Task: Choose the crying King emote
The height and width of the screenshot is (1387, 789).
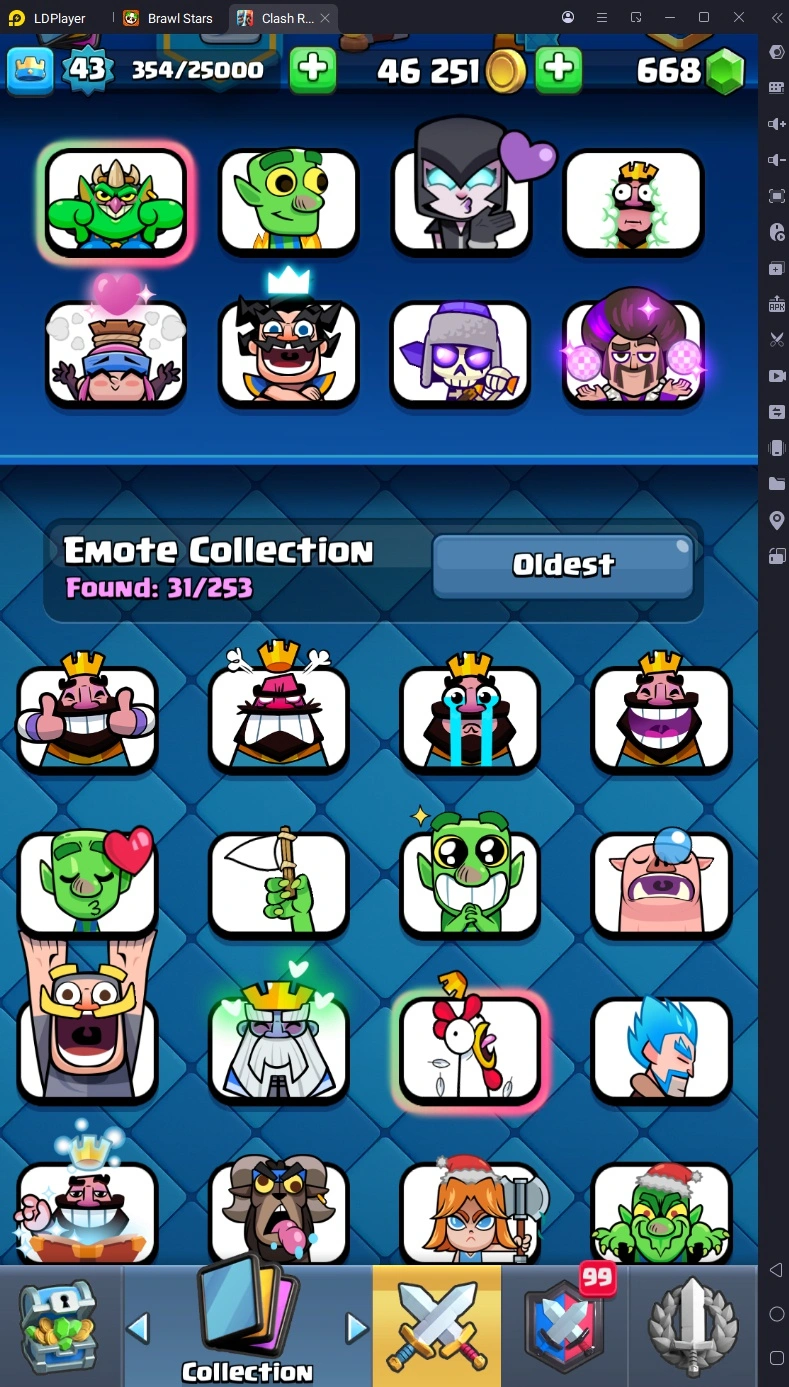Action: point(470,716)
